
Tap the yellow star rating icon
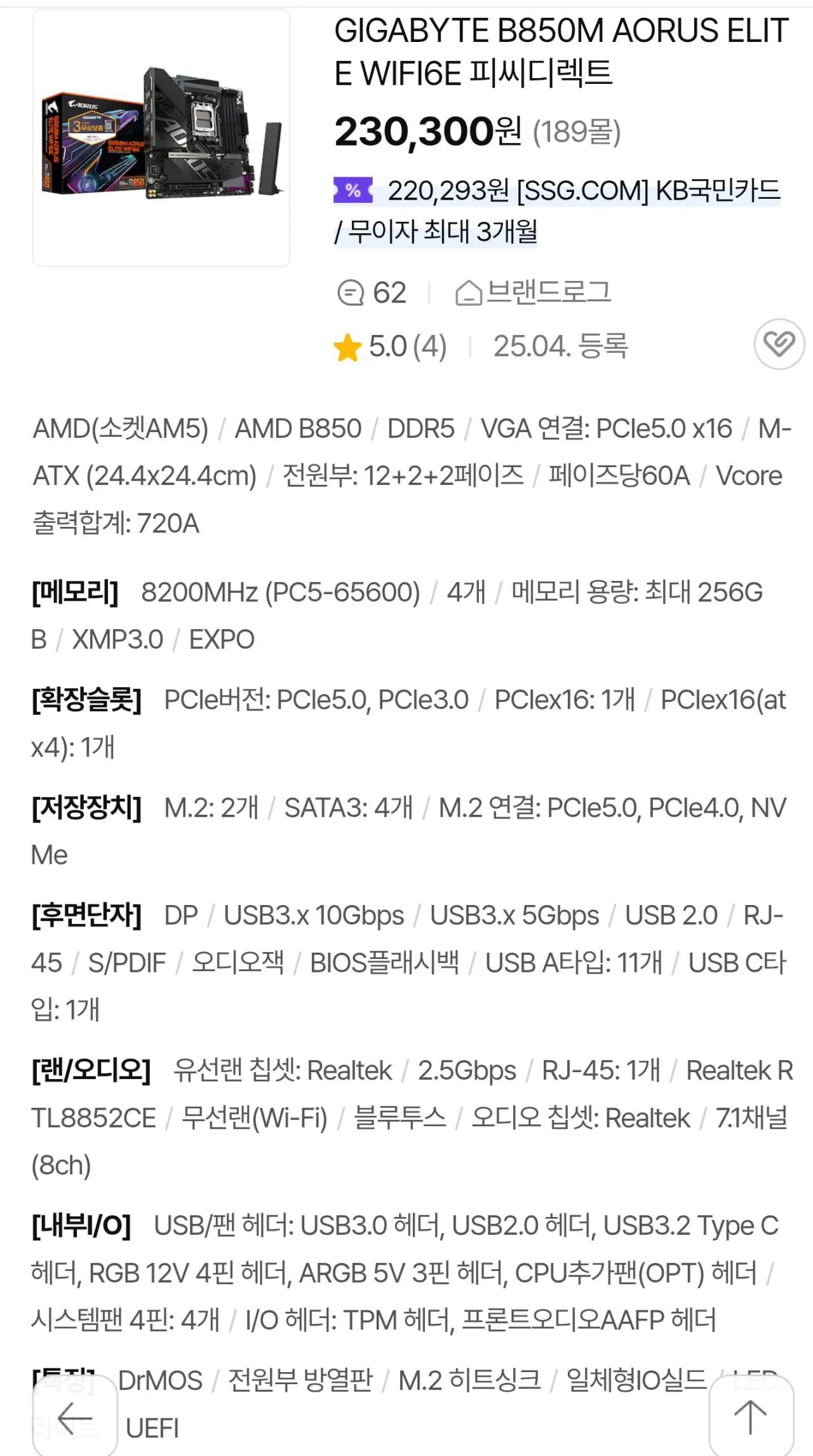coord(348,346)
